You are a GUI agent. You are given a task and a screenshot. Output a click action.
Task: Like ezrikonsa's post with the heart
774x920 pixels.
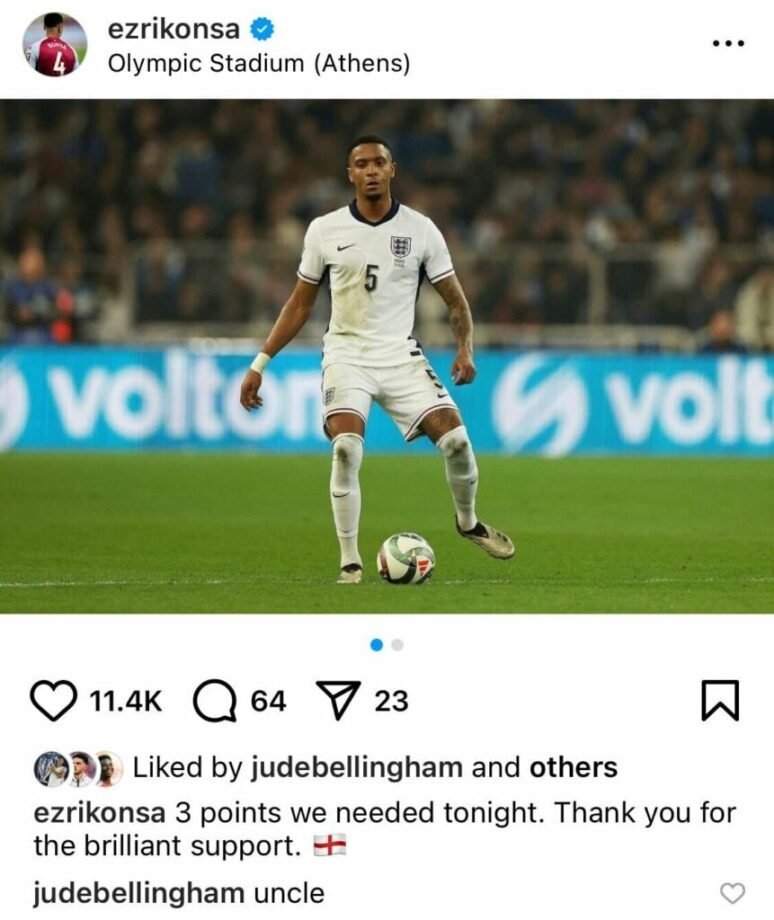coord(53,701)
